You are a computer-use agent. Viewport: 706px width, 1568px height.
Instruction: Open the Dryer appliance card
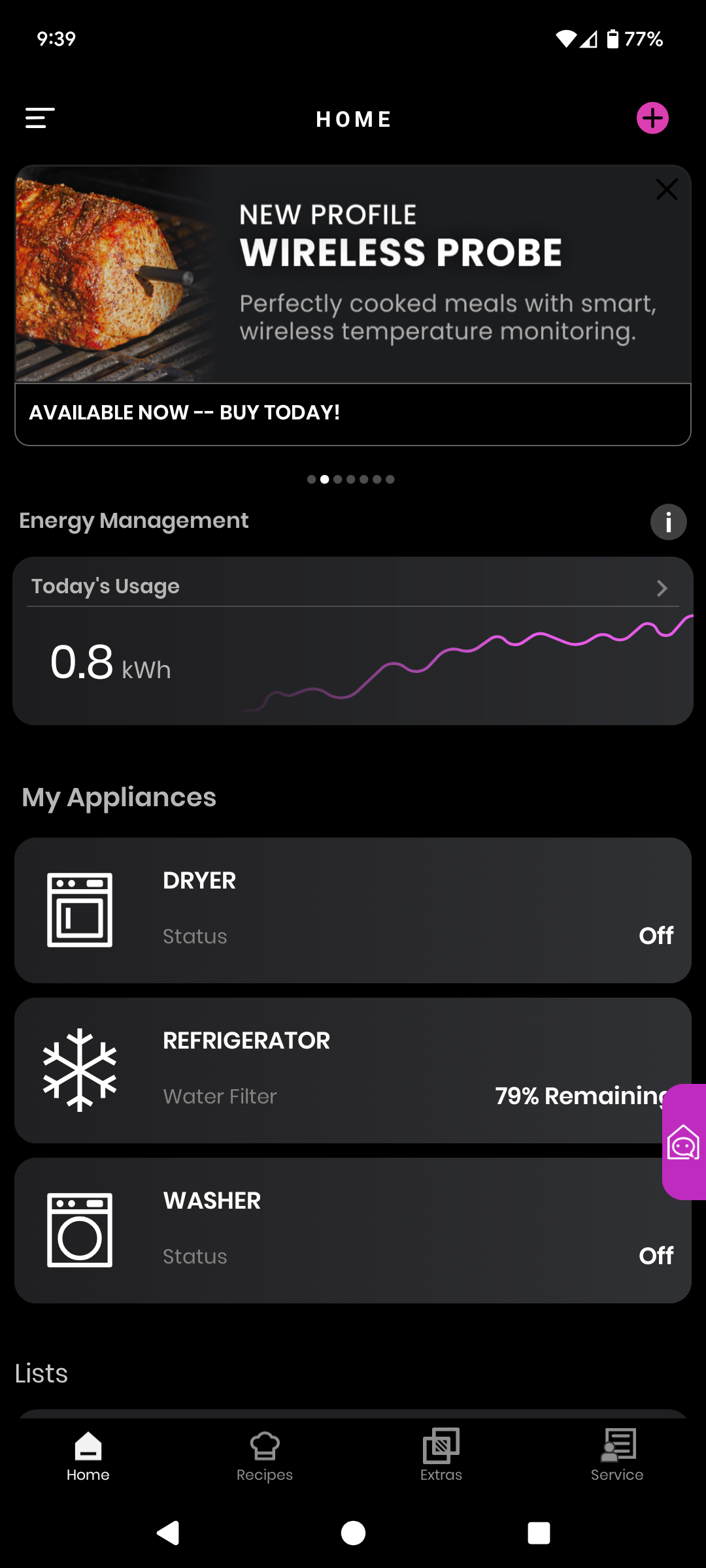(x=353, y=910)
